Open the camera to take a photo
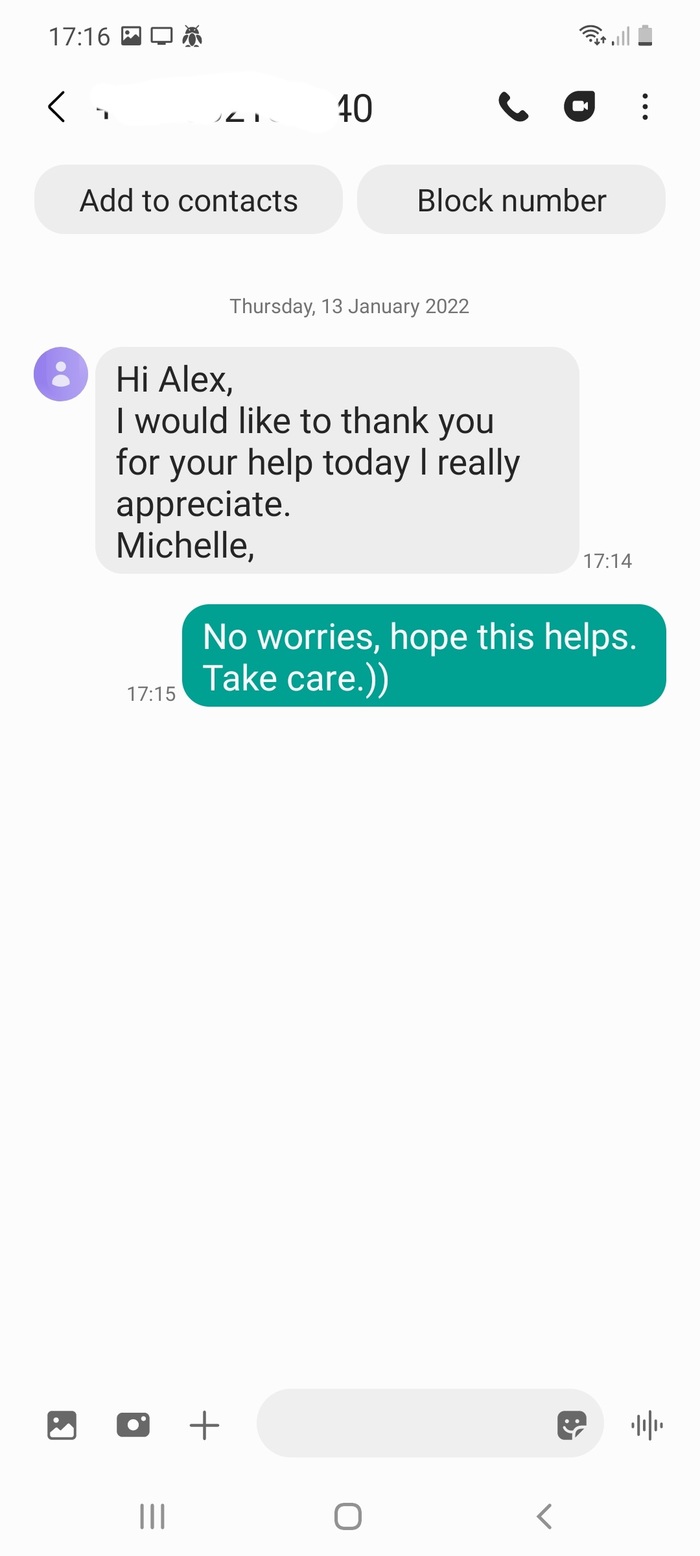This screenshot has height=1556, width=700. point(133,1425)
